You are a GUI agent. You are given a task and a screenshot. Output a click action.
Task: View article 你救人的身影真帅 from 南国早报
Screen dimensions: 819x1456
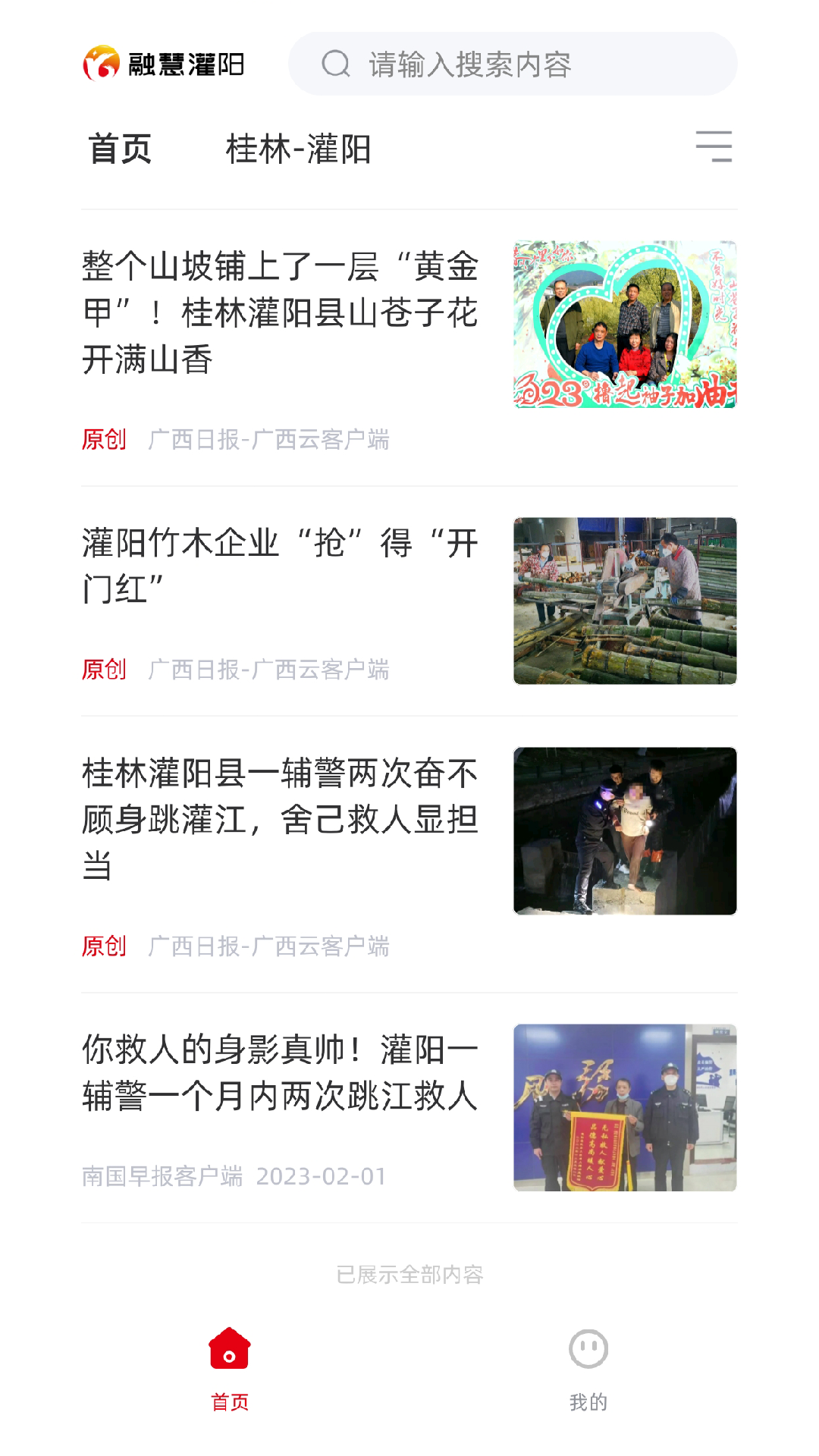click(280, 1072)
